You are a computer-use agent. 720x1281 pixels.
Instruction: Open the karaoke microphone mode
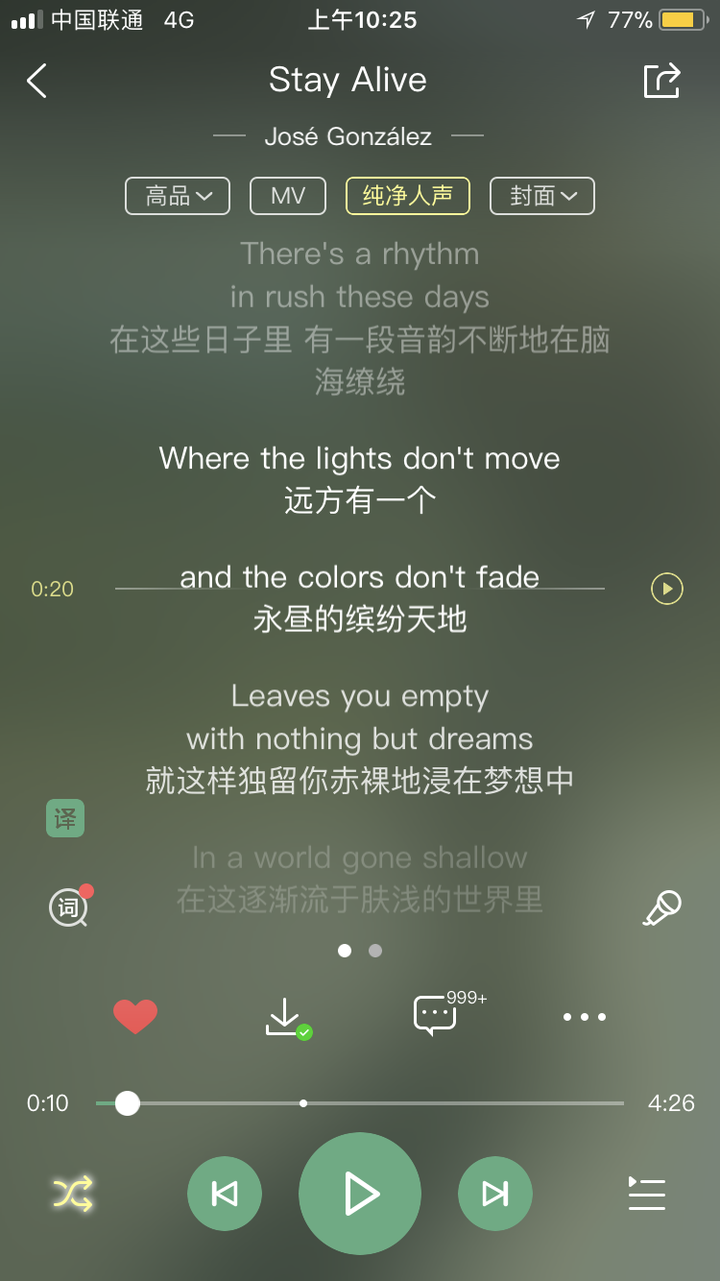662,907
